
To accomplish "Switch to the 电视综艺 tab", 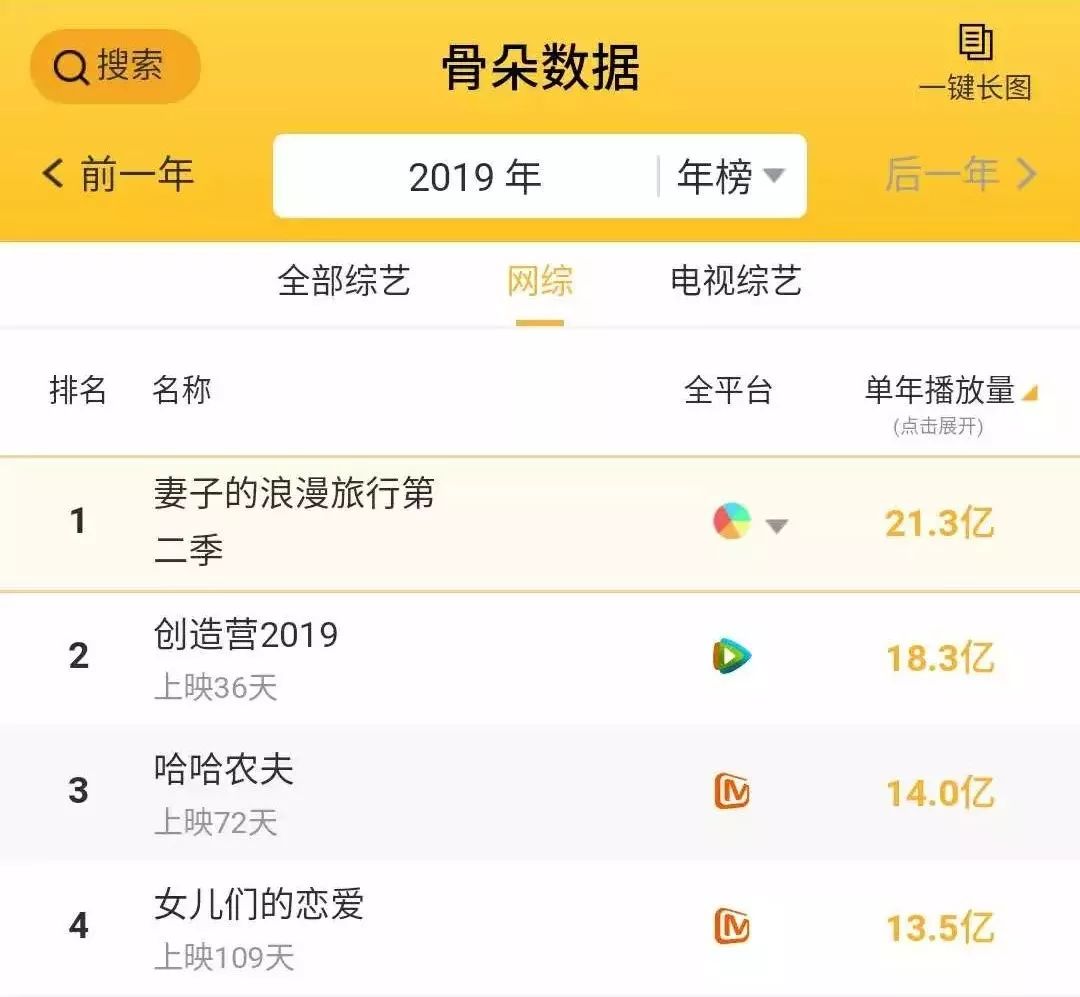I will 736,281.
